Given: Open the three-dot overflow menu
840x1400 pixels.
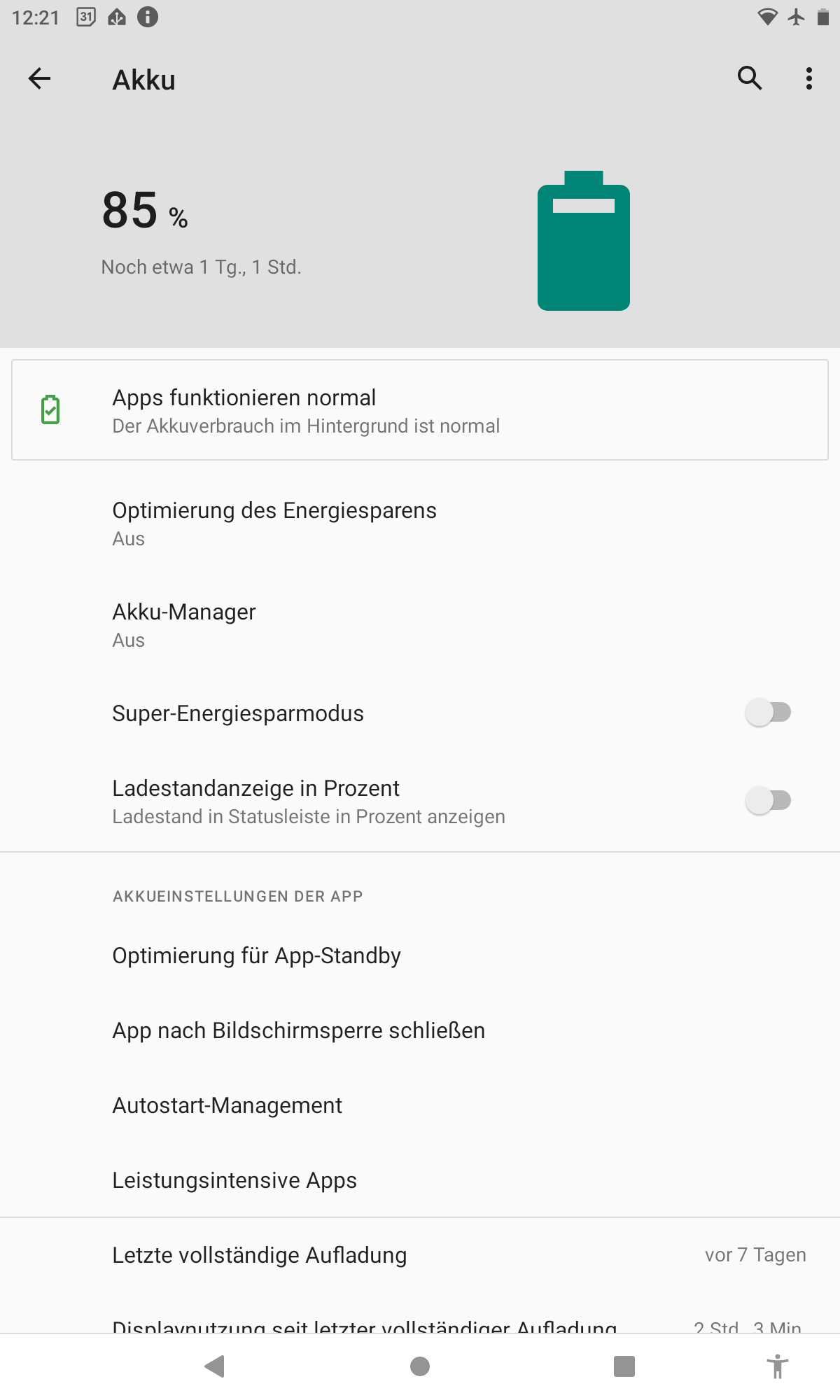Looking at the screenshot, I should coord(808,78).
